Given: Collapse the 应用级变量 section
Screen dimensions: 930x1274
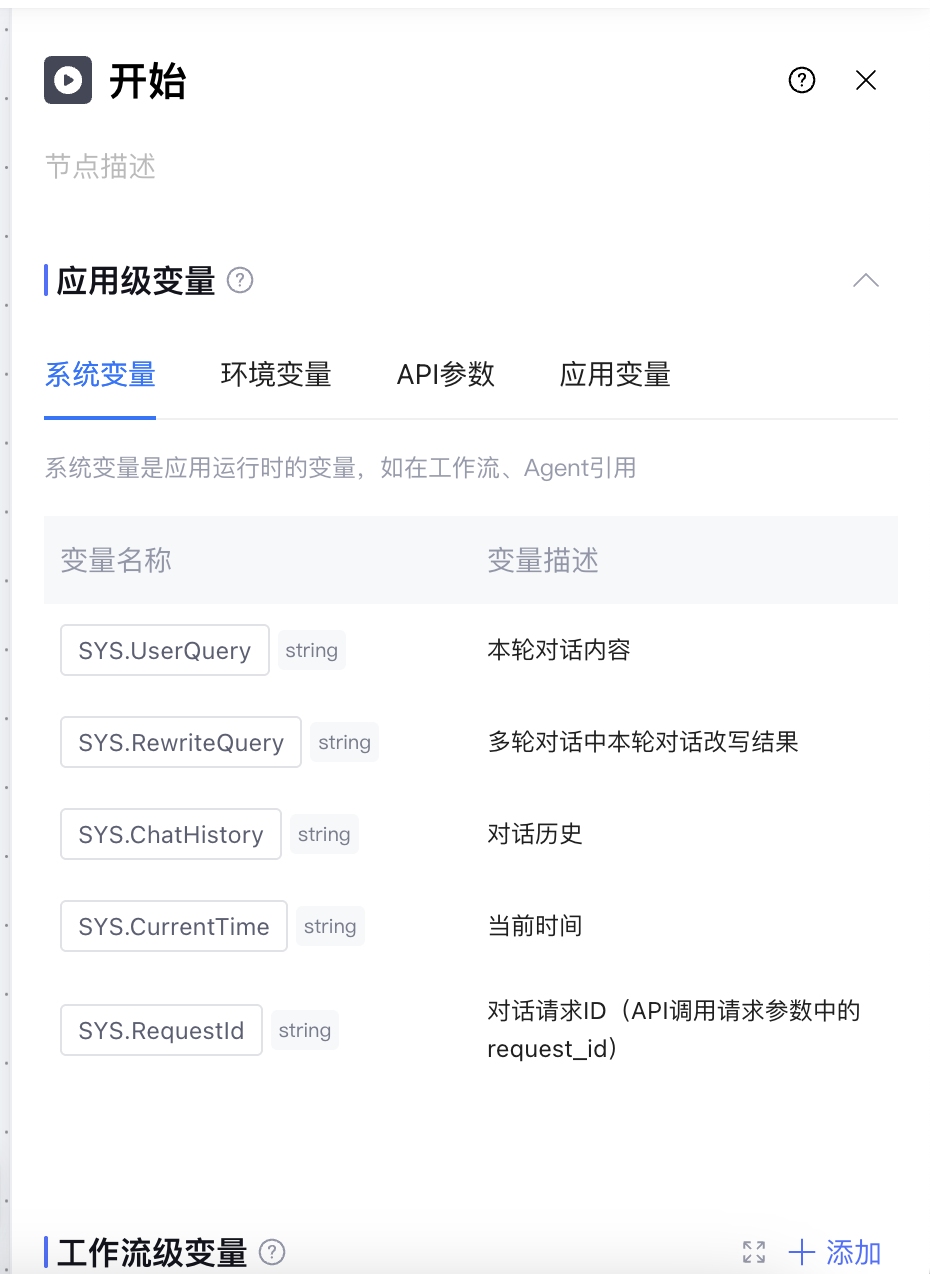Looking at the screenshot, I should click(x=866, y=281).
